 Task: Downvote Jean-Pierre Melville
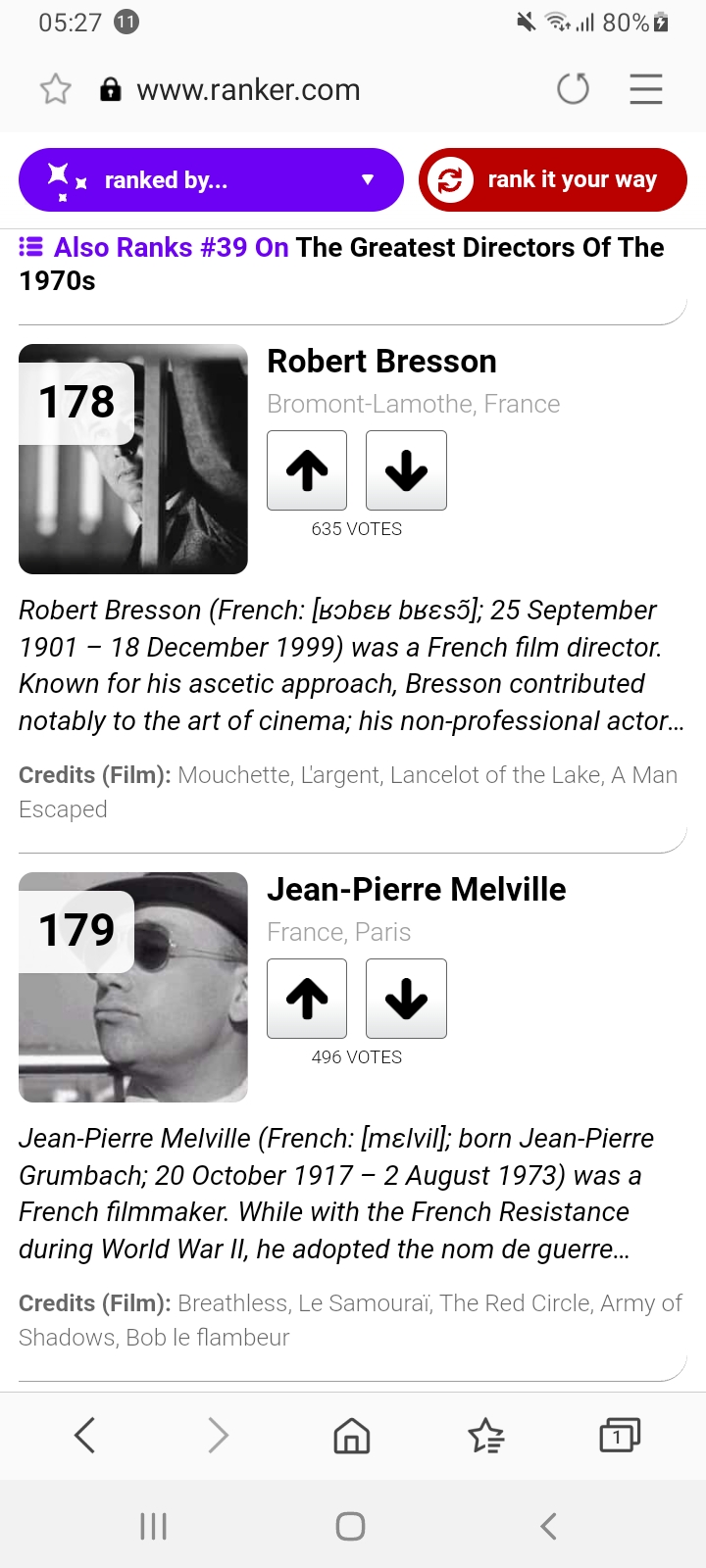coord(406,999)
